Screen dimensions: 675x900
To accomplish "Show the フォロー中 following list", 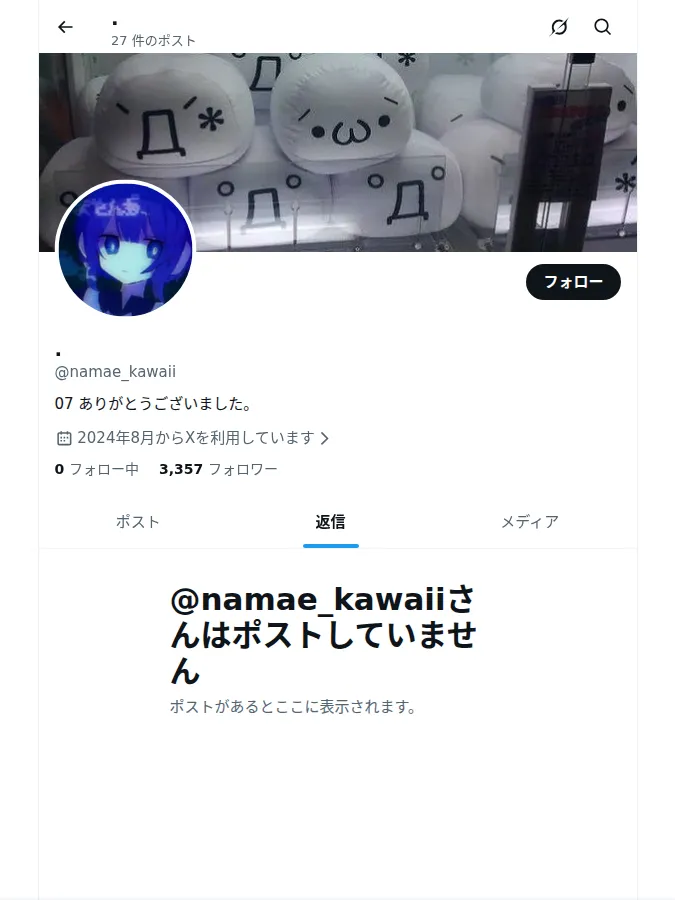I will coord(96,470).
